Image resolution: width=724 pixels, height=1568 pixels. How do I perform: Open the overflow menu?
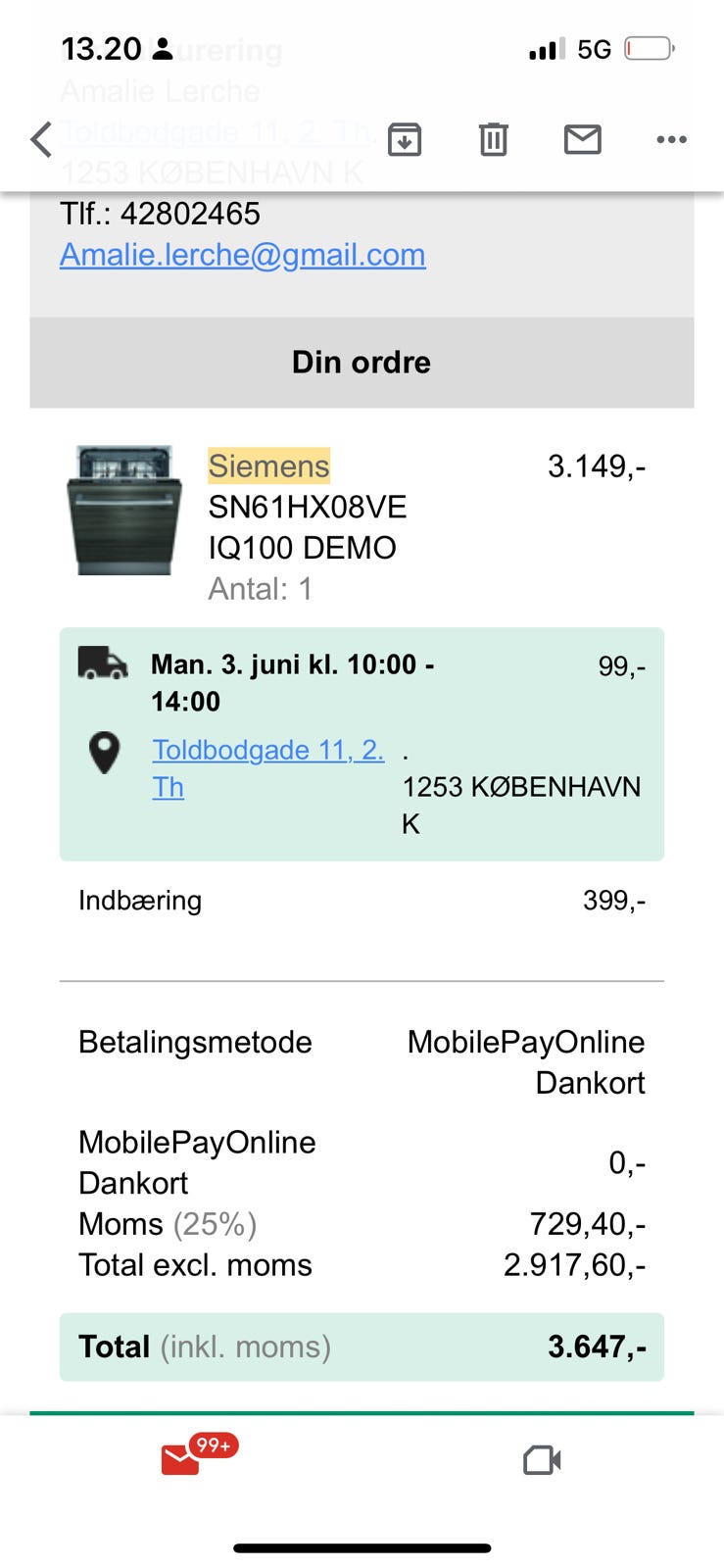[x=671, y=140]
